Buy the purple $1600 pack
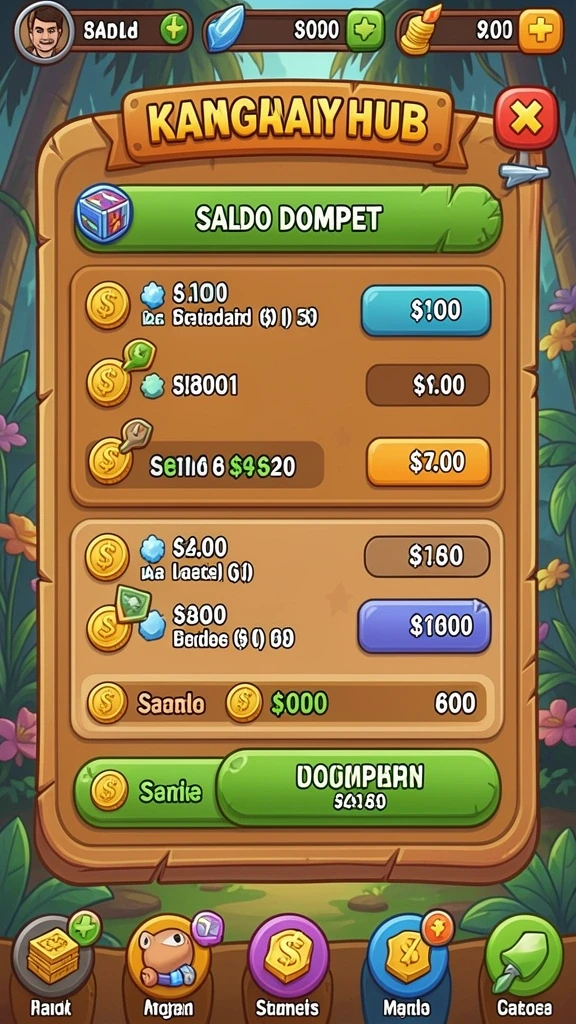 pyautogui.click(x=424, y=626)
